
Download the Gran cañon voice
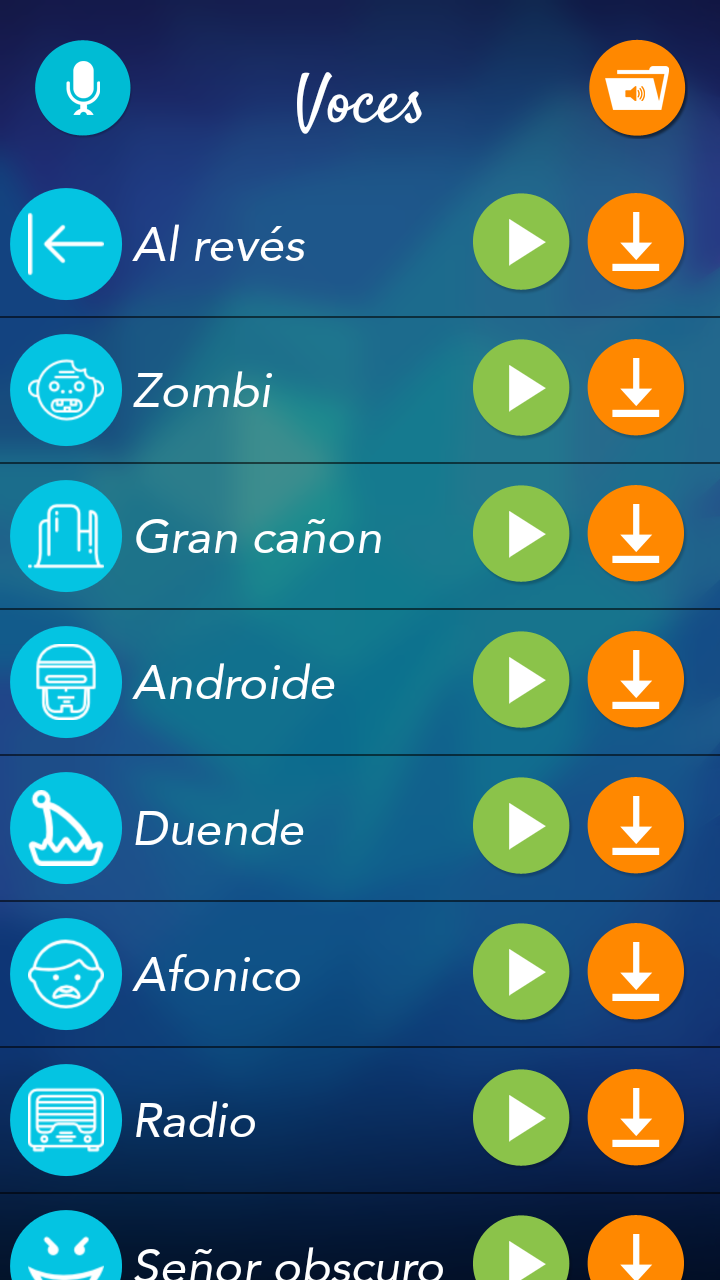(636, 534)
